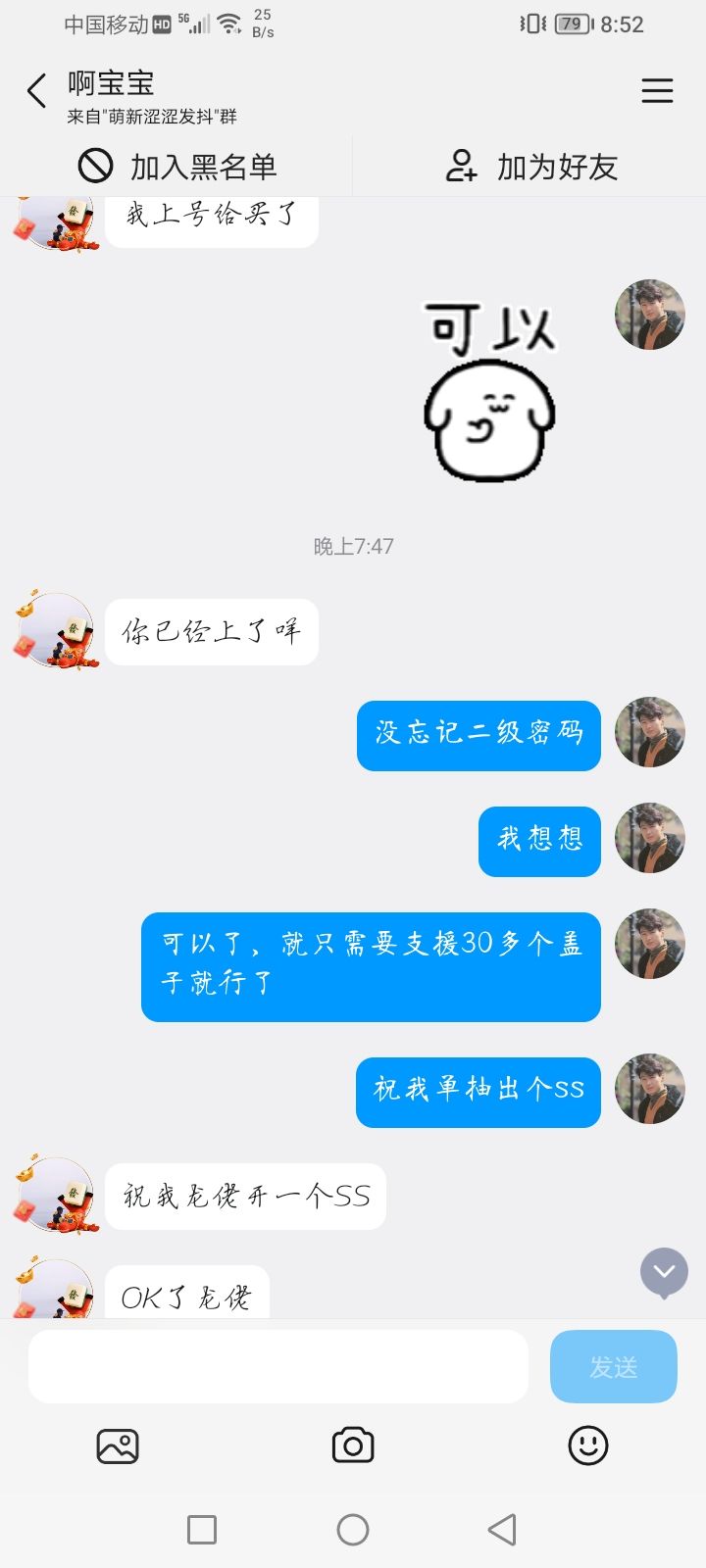The image size is (706, 1568).
Task: Open the chat settings hamburger icon
Action: point(657,90)
